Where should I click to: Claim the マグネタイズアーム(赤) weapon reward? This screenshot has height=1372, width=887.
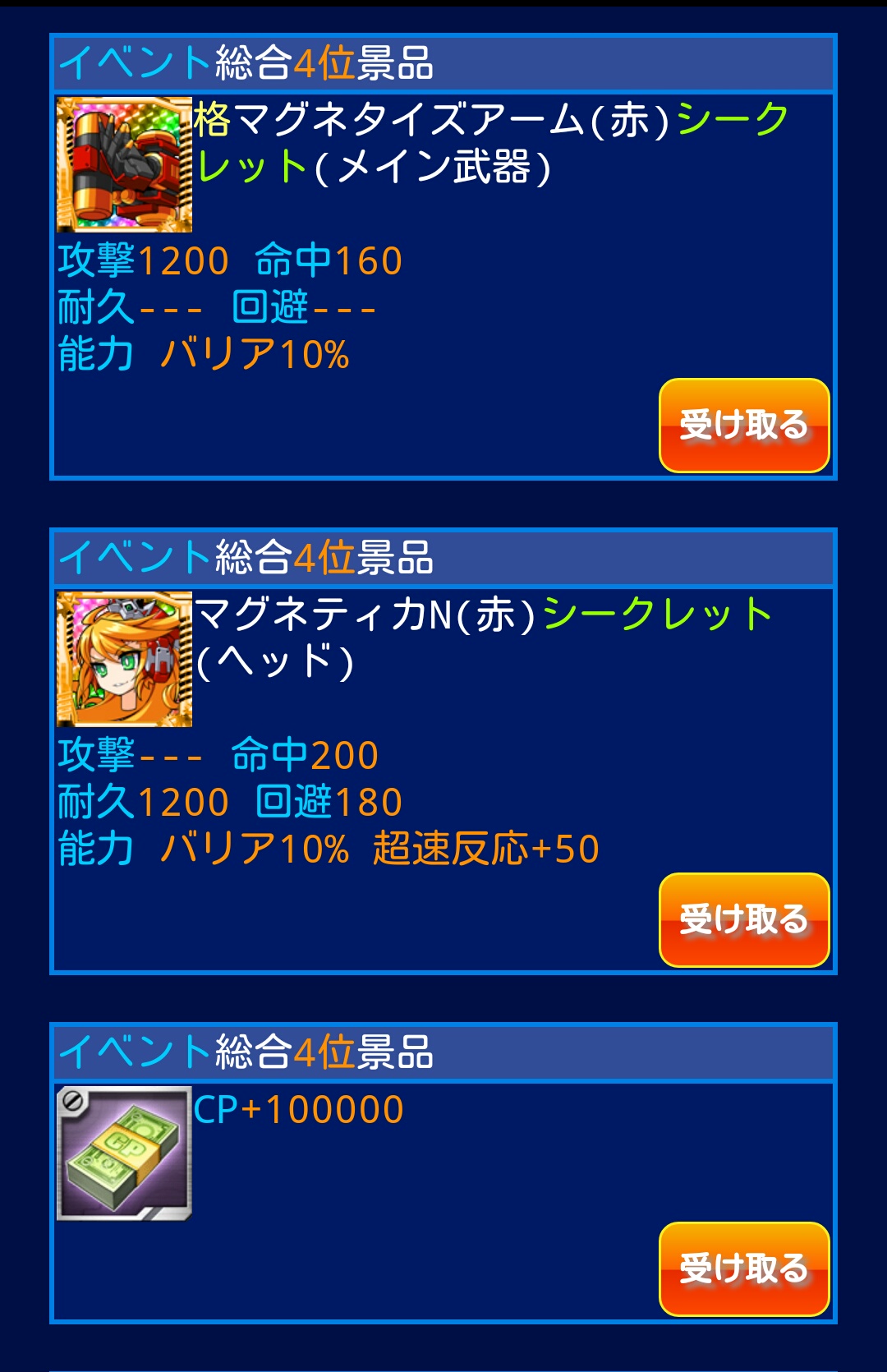tap(743, 426)
